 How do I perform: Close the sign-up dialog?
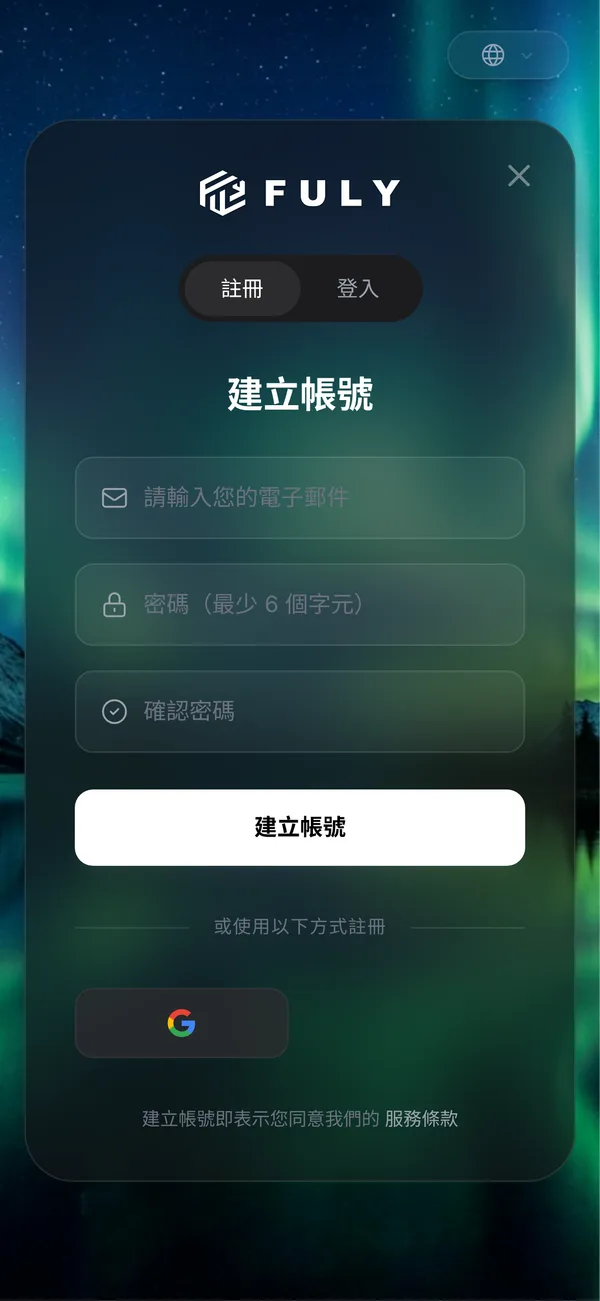(x=519, y=175)
